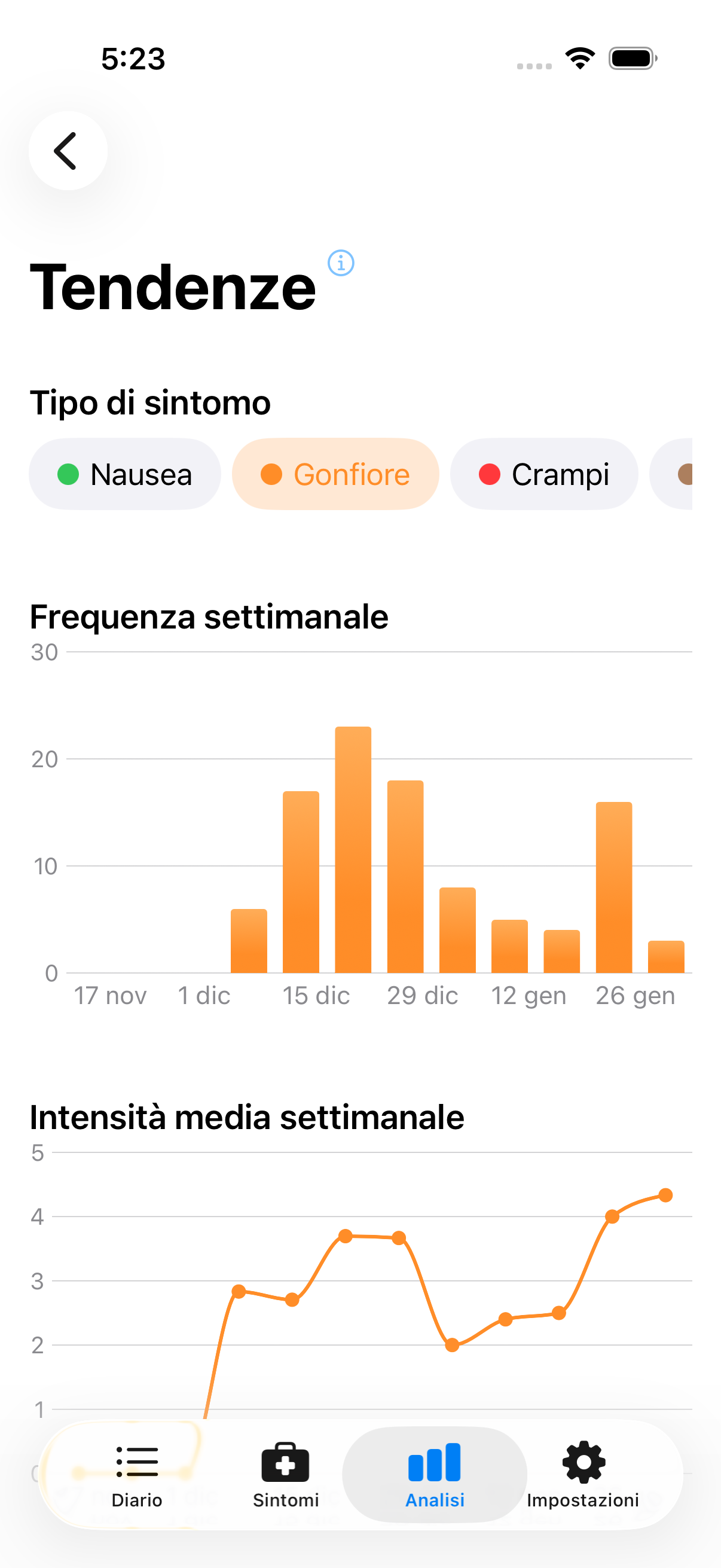Tap the Frequenza settimanale heading
Image resolution: width=721 pixels, height=1568 pixels.
point(209,617)
